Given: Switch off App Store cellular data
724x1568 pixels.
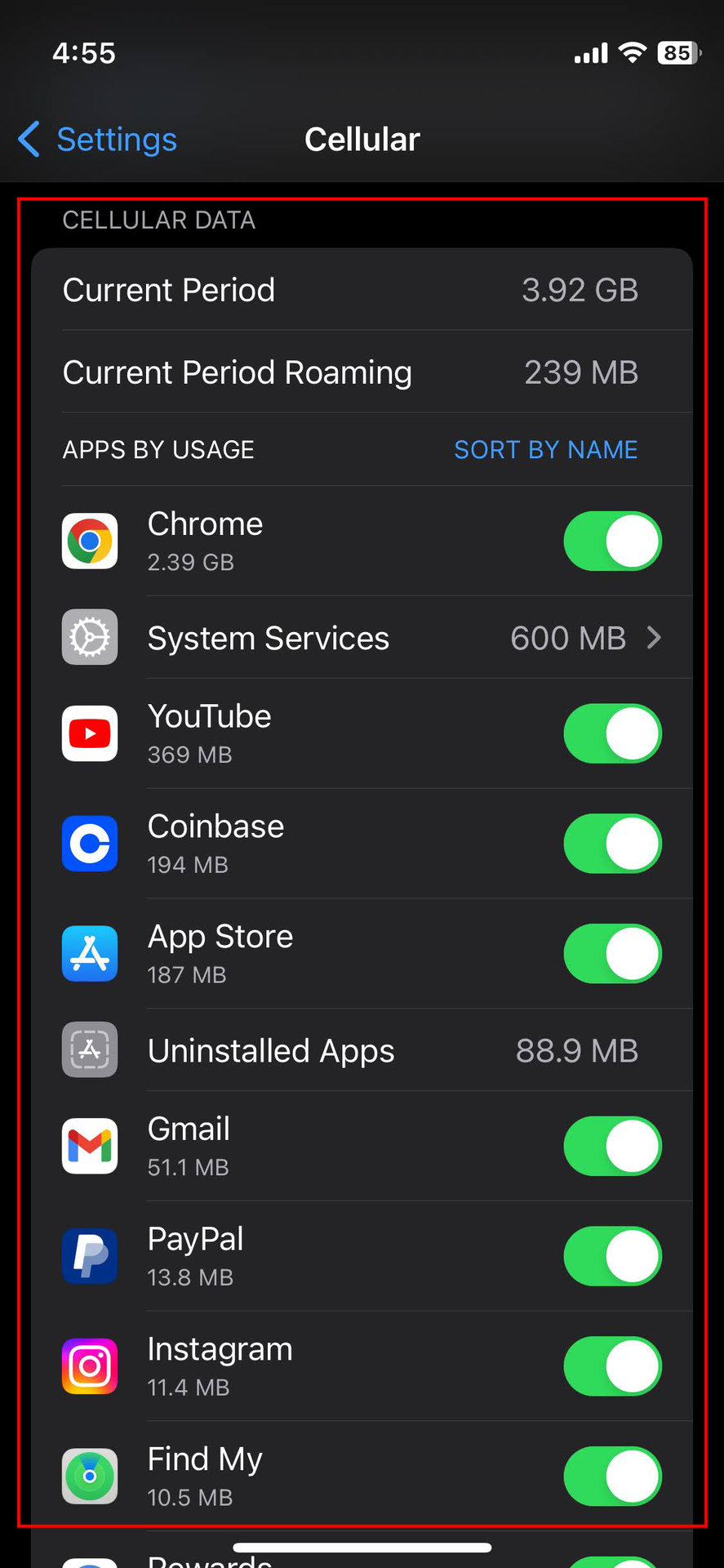Looking at the screenshot, I should [x=612, y=954].
